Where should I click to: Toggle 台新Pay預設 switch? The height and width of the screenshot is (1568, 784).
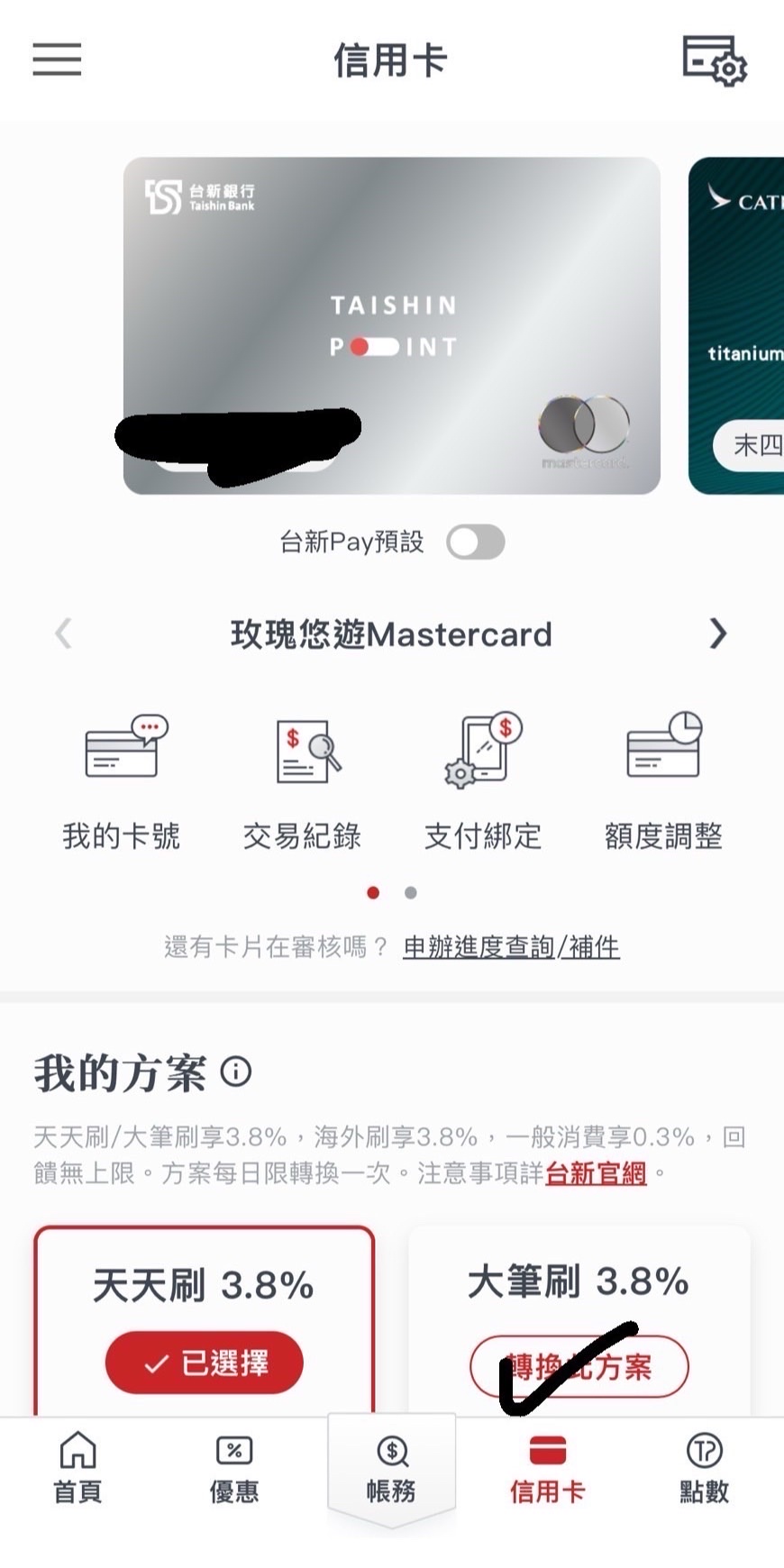(476, 542)
